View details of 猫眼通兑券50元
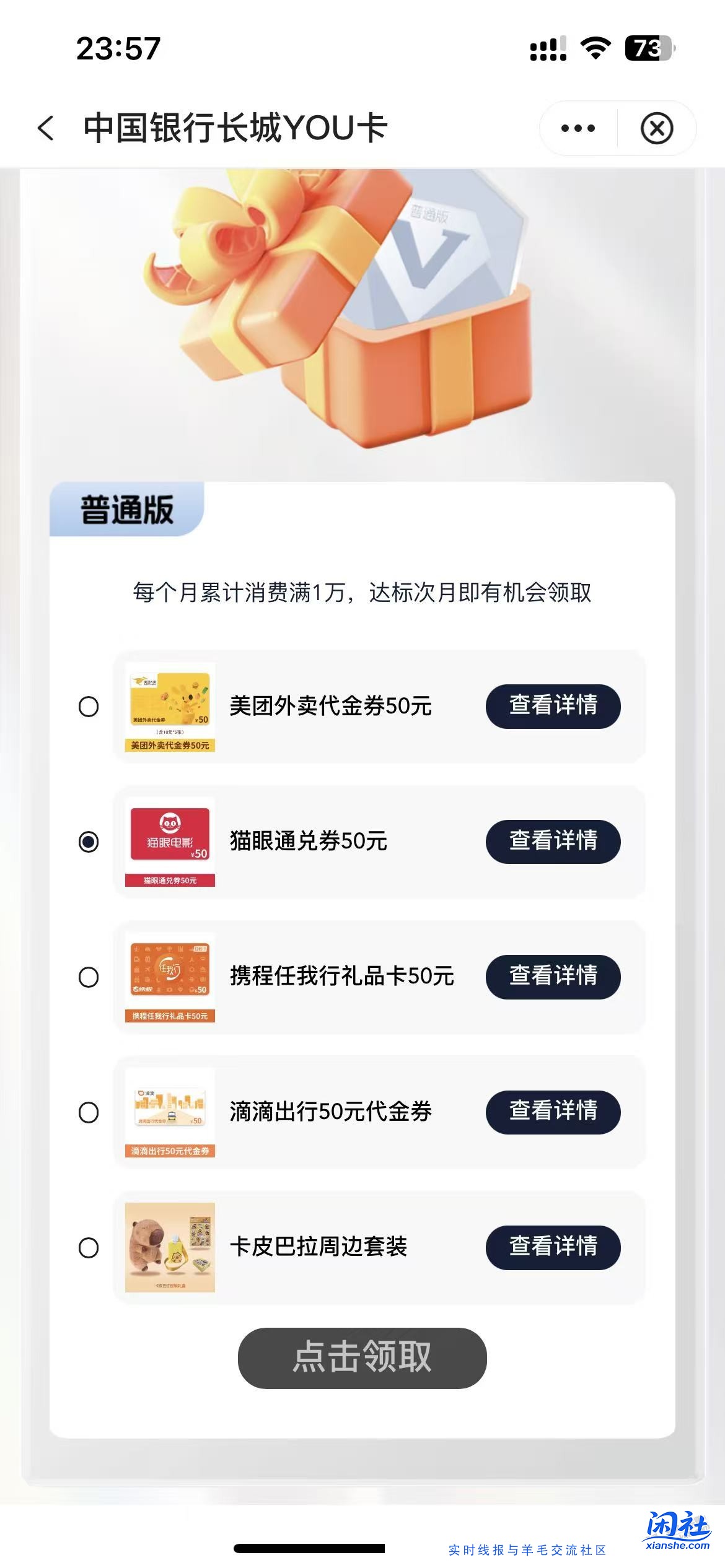The height and width of the screenshot is (1568, 725). [553, 842]
